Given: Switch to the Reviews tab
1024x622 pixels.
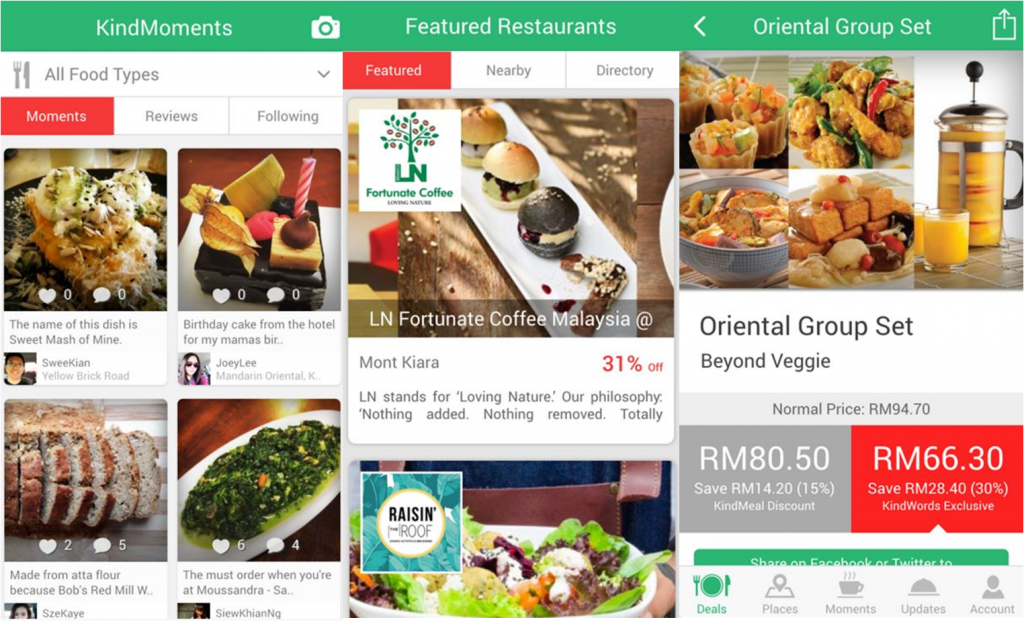Looking at the screenshot, I should (171, 116).
